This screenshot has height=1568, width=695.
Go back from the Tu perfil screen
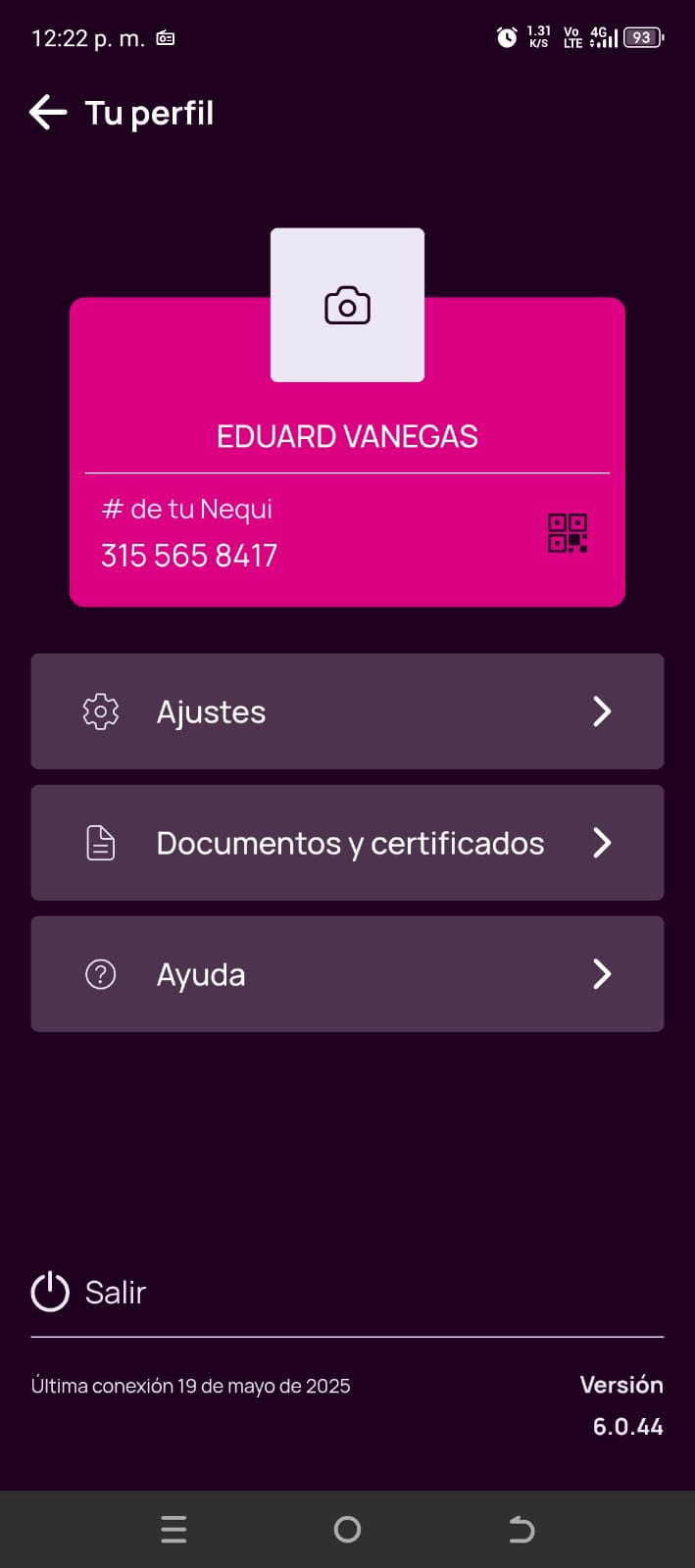point(48,113)
